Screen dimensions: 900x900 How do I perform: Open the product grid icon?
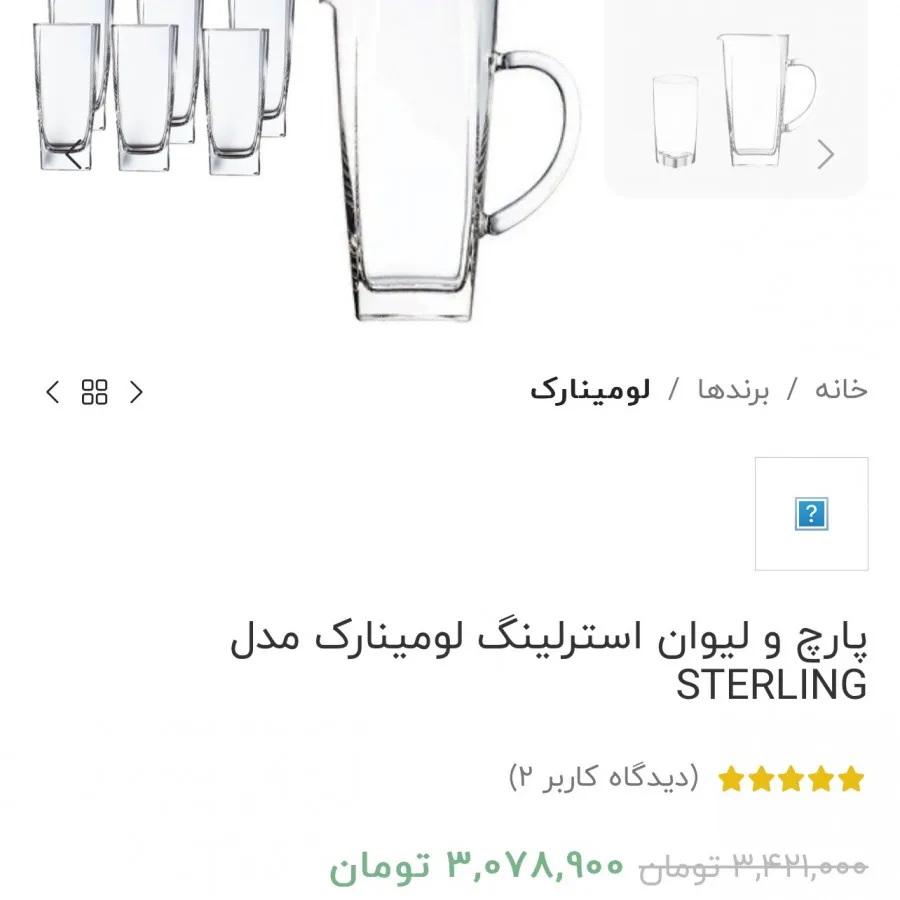(95, 392)
